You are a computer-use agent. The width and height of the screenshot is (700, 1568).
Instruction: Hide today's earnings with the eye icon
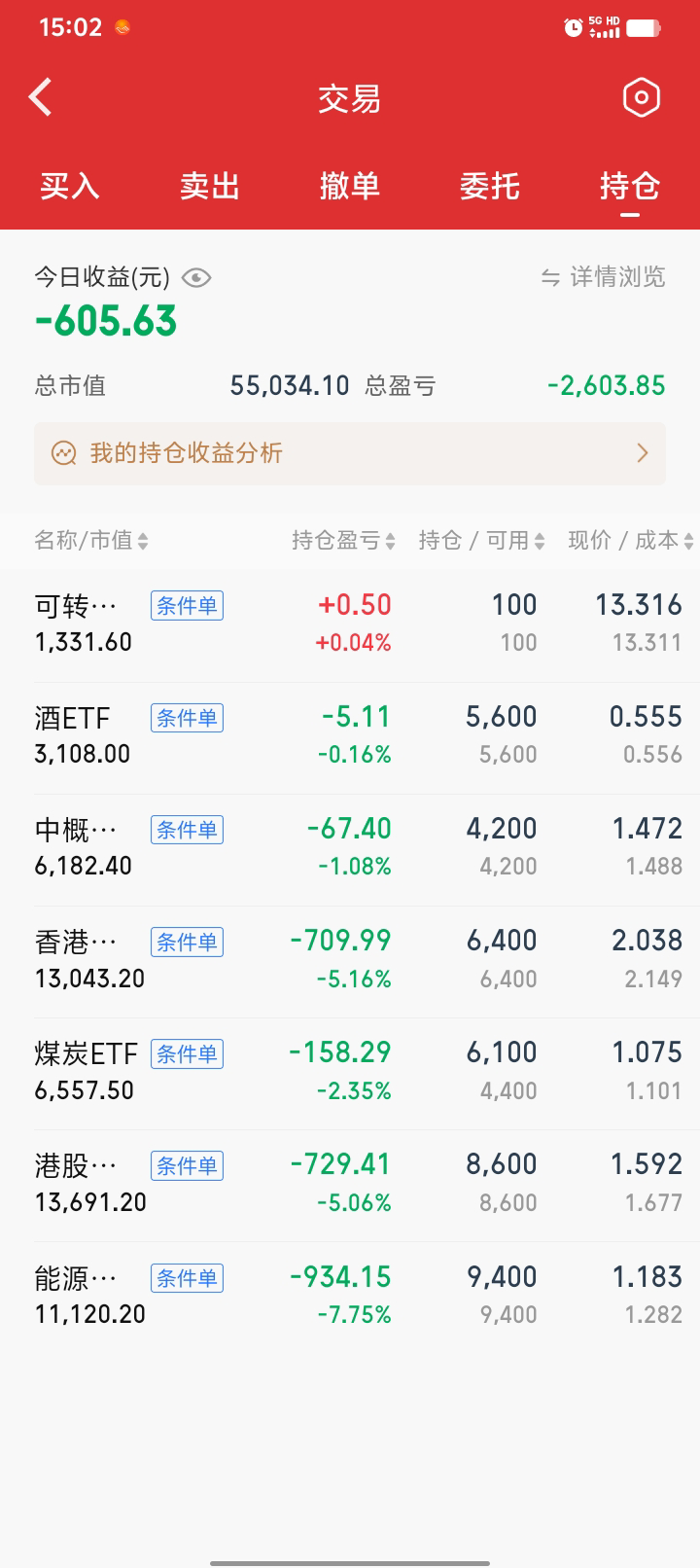point(196,278)
